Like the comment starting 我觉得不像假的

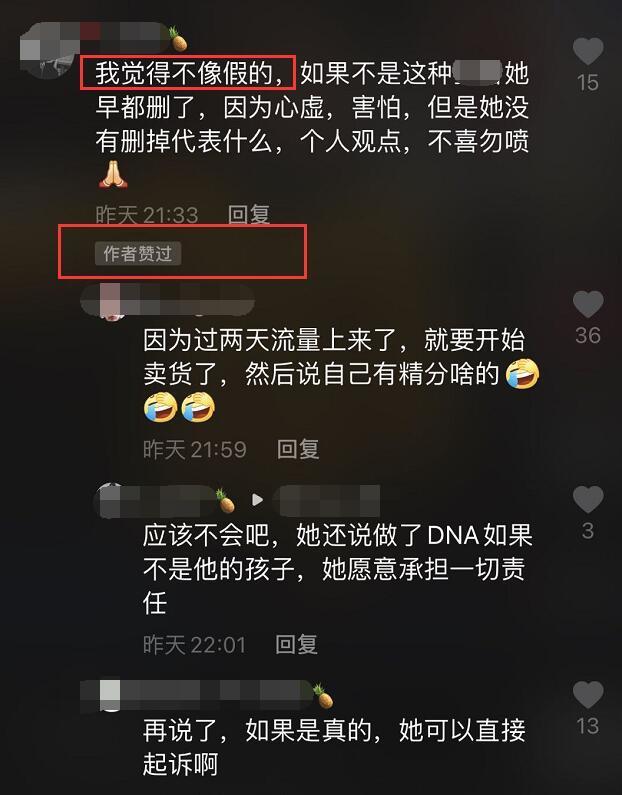pos(588,51)
